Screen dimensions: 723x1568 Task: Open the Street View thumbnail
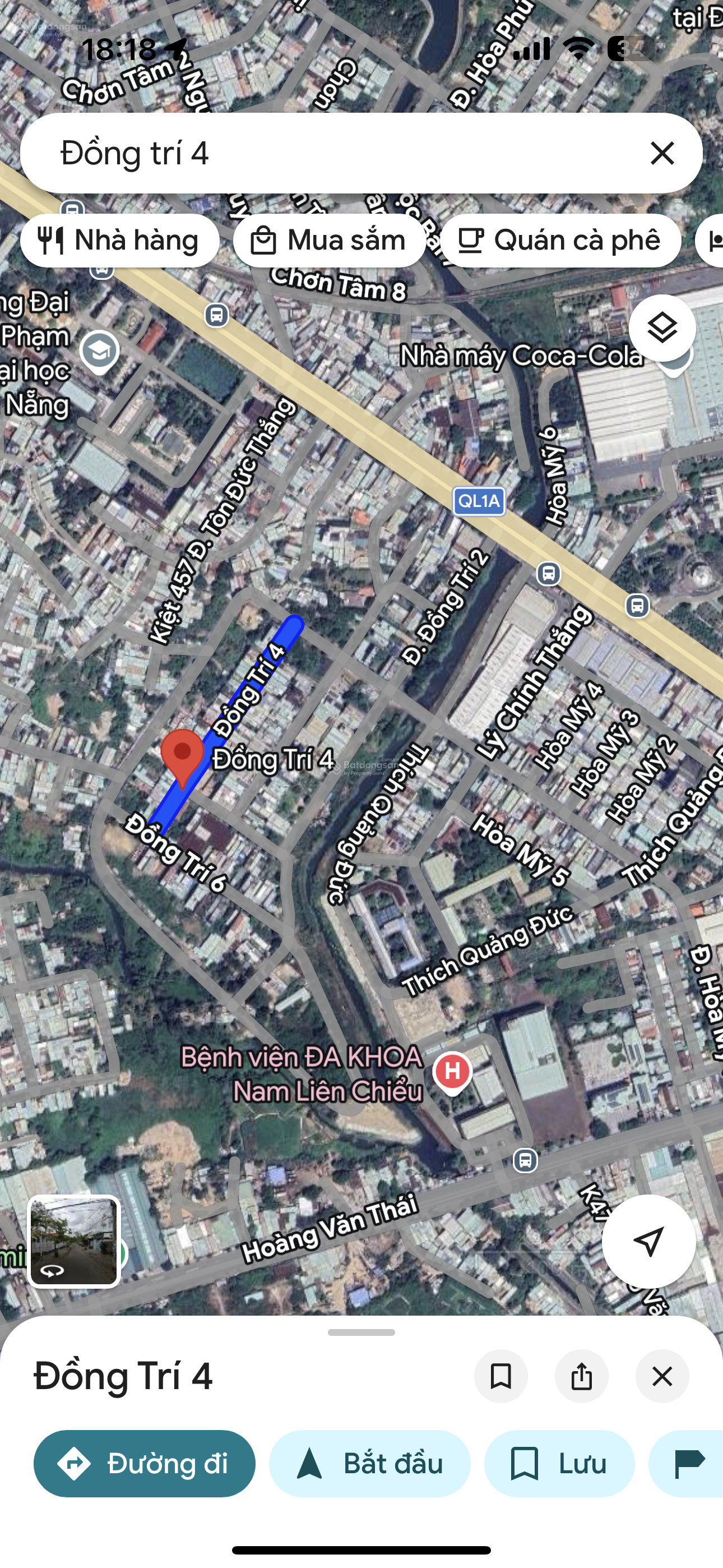coord(74,1241)
